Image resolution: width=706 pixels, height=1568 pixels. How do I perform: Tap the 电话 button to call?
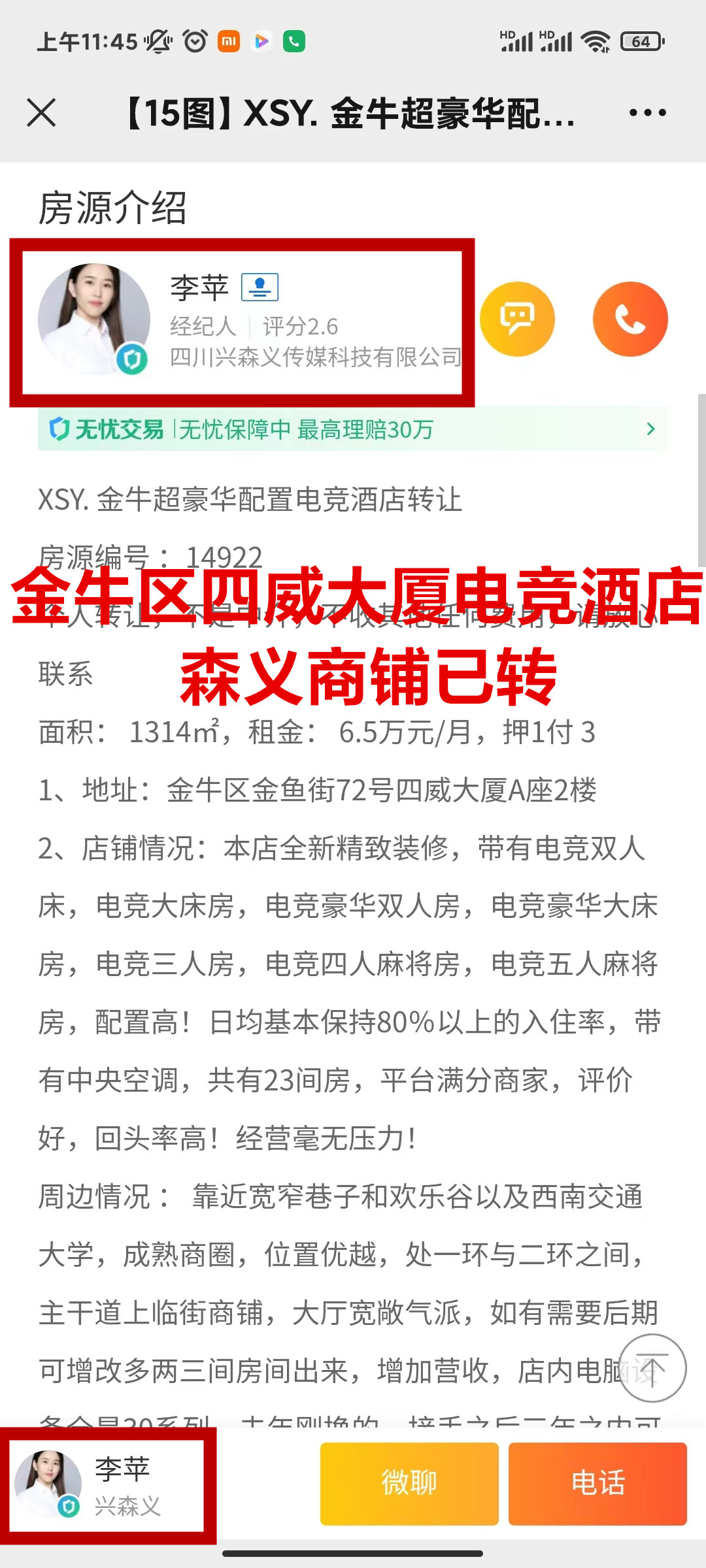pos(597,1483)
